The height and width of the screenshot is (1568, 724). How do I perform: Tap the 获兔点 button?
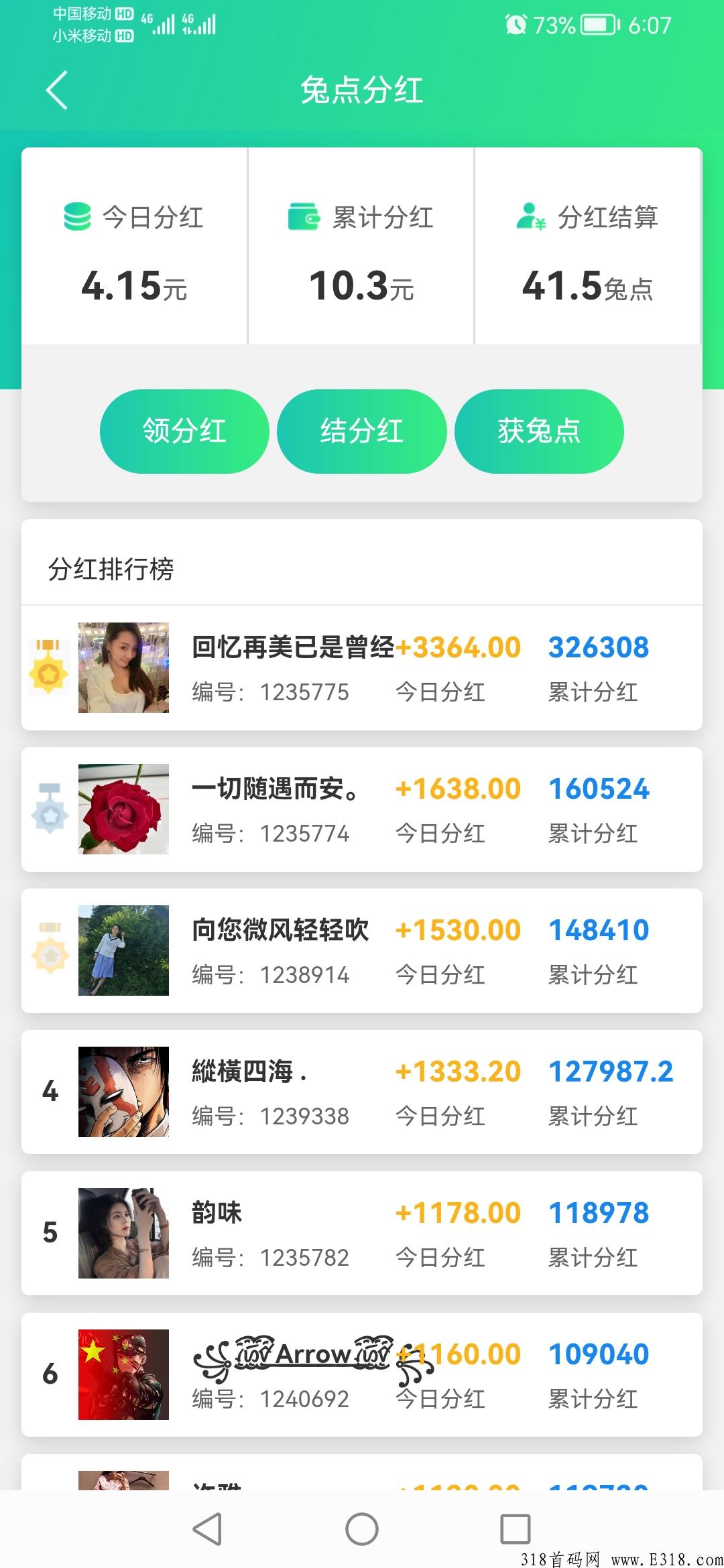click(540, 431)
